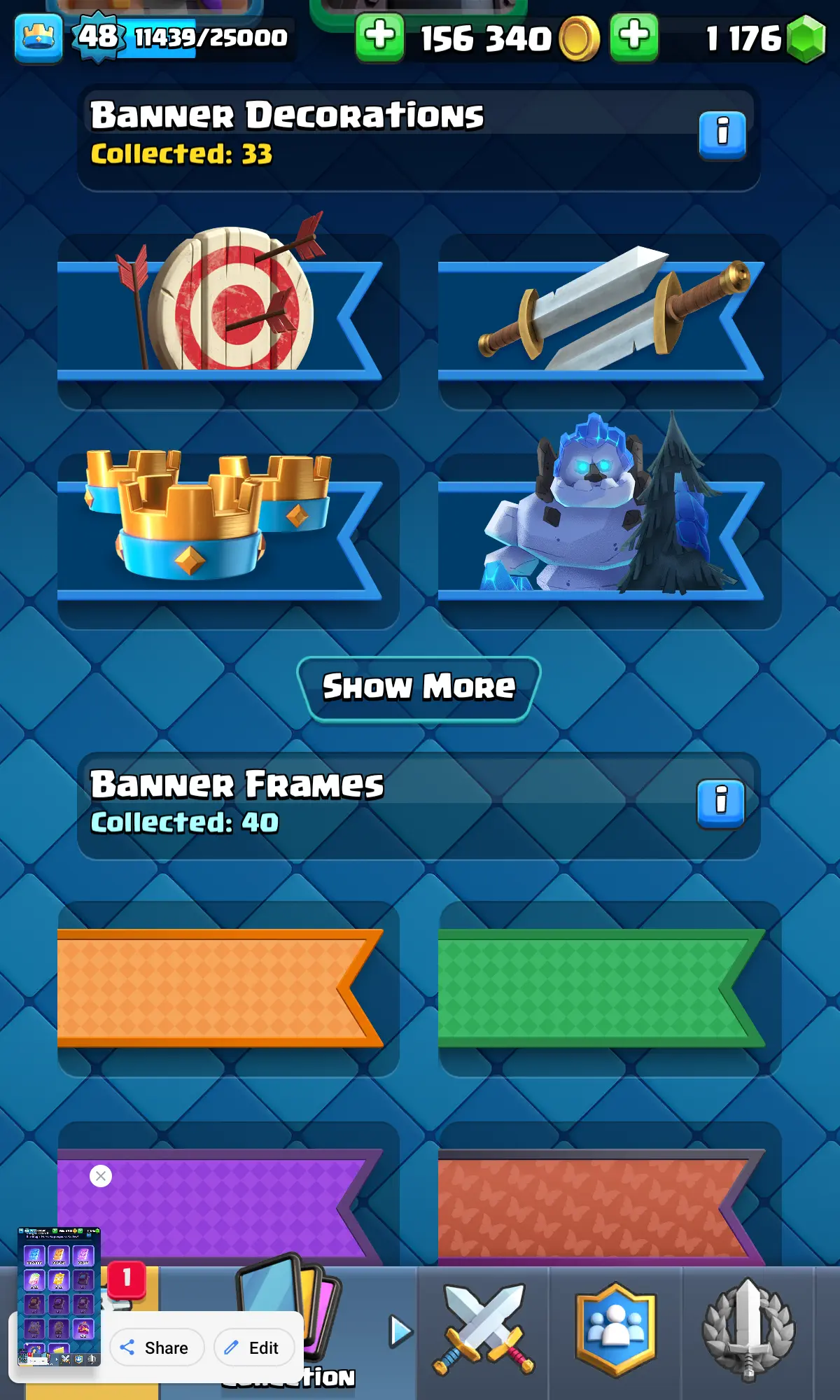Edit the captured screenshot
Viewport: 840px width, 1400px height.
pos(253,1347)
